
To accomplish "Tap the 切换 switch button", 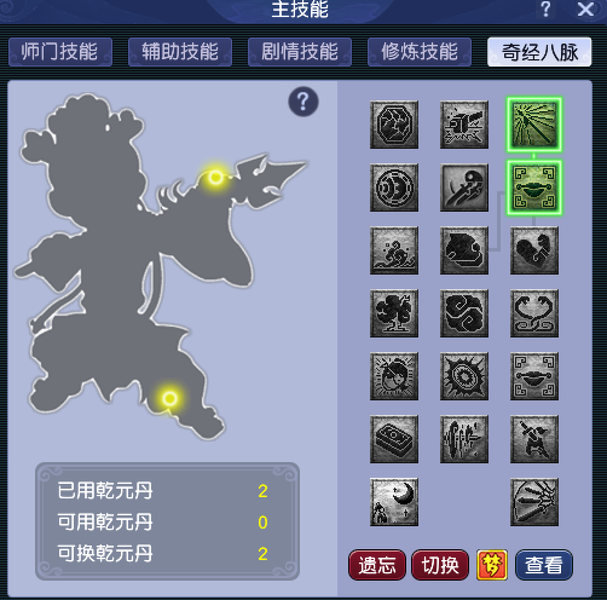I will coord(440,565).
